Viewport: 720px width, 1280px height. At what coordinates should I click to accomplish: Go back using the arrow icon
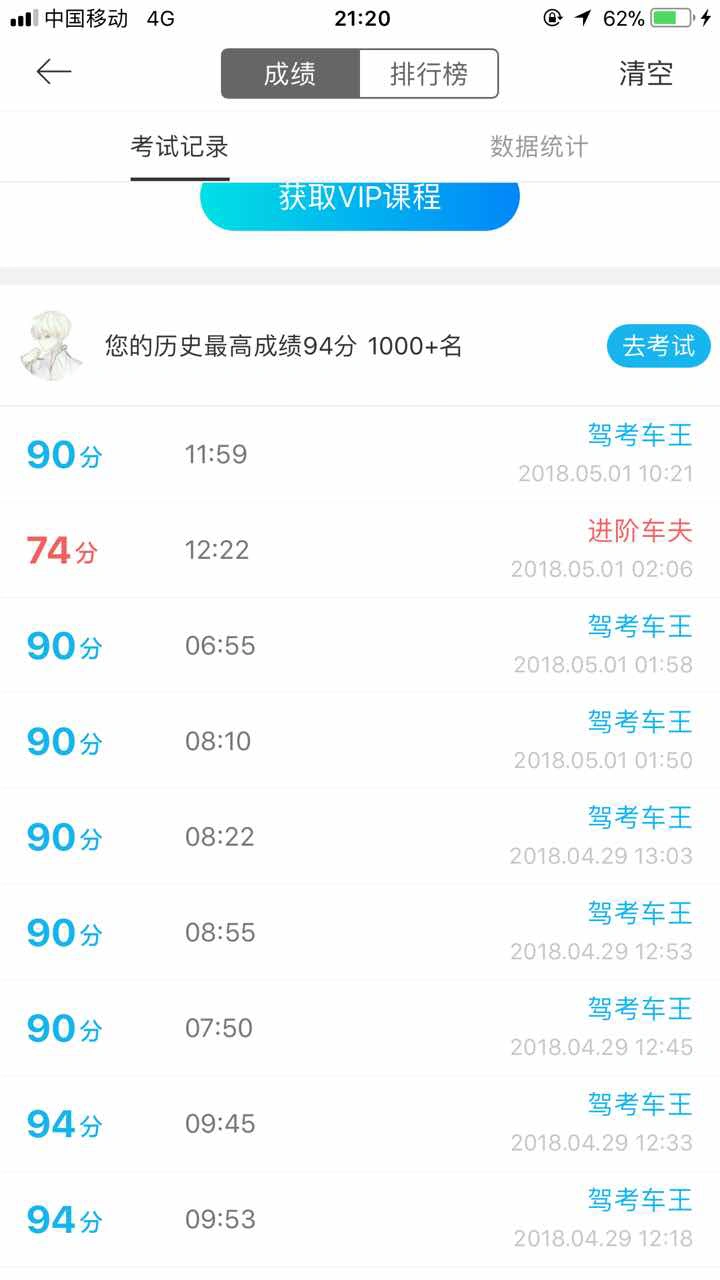tap(54, 72)
